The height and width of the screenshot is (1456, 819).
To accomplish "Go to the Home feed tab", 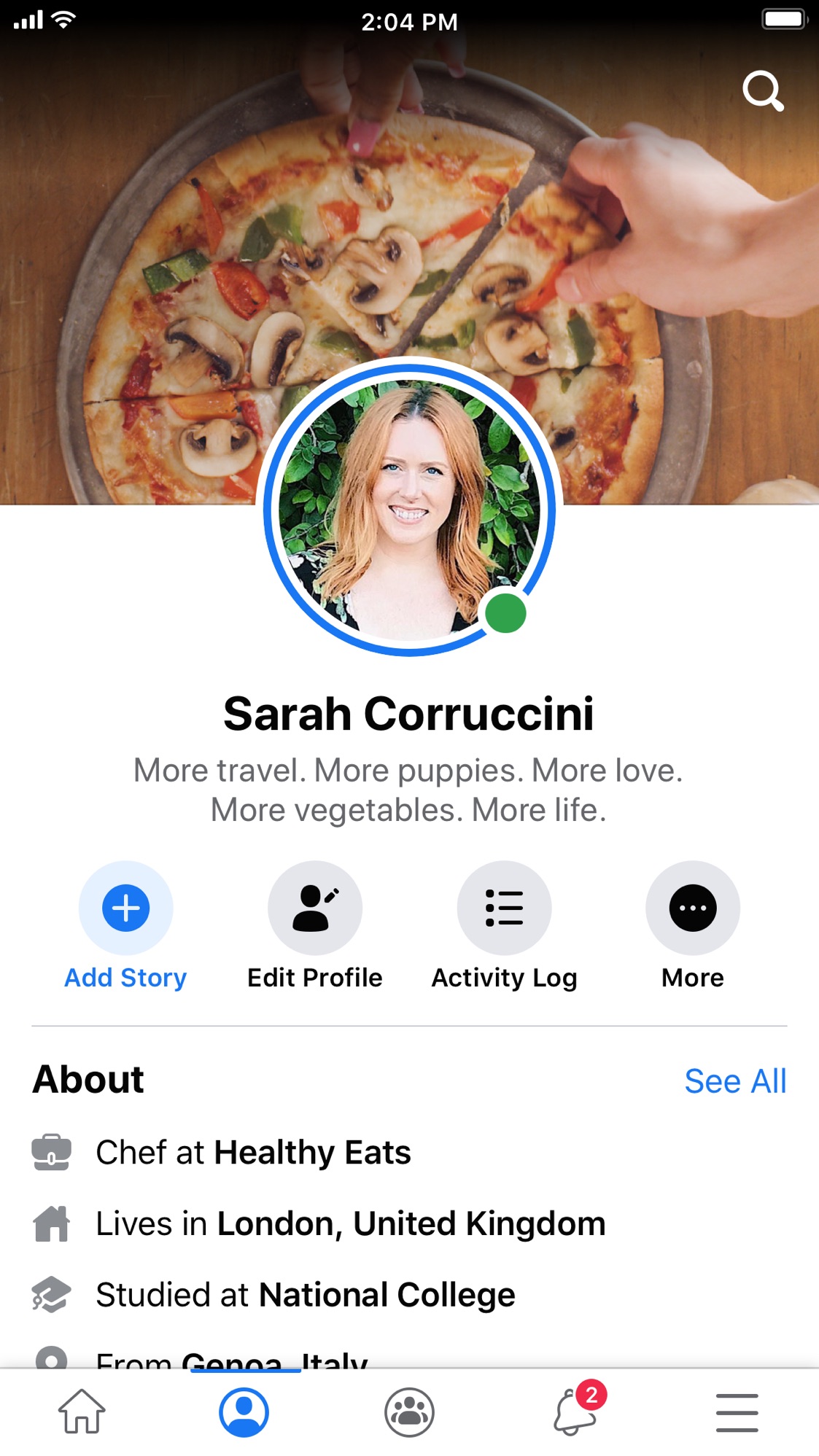I will click(82, 1412).
